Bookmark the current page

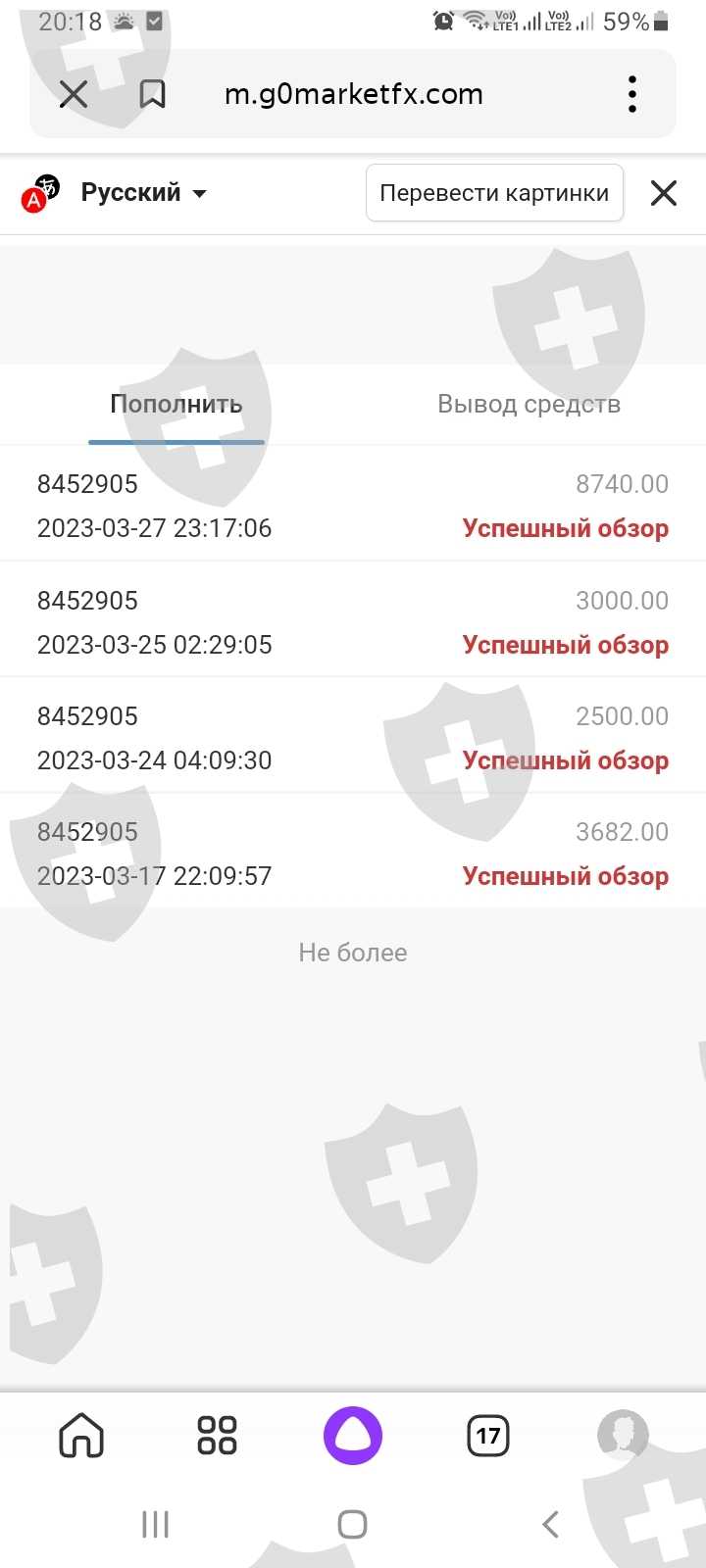point(152,94)
